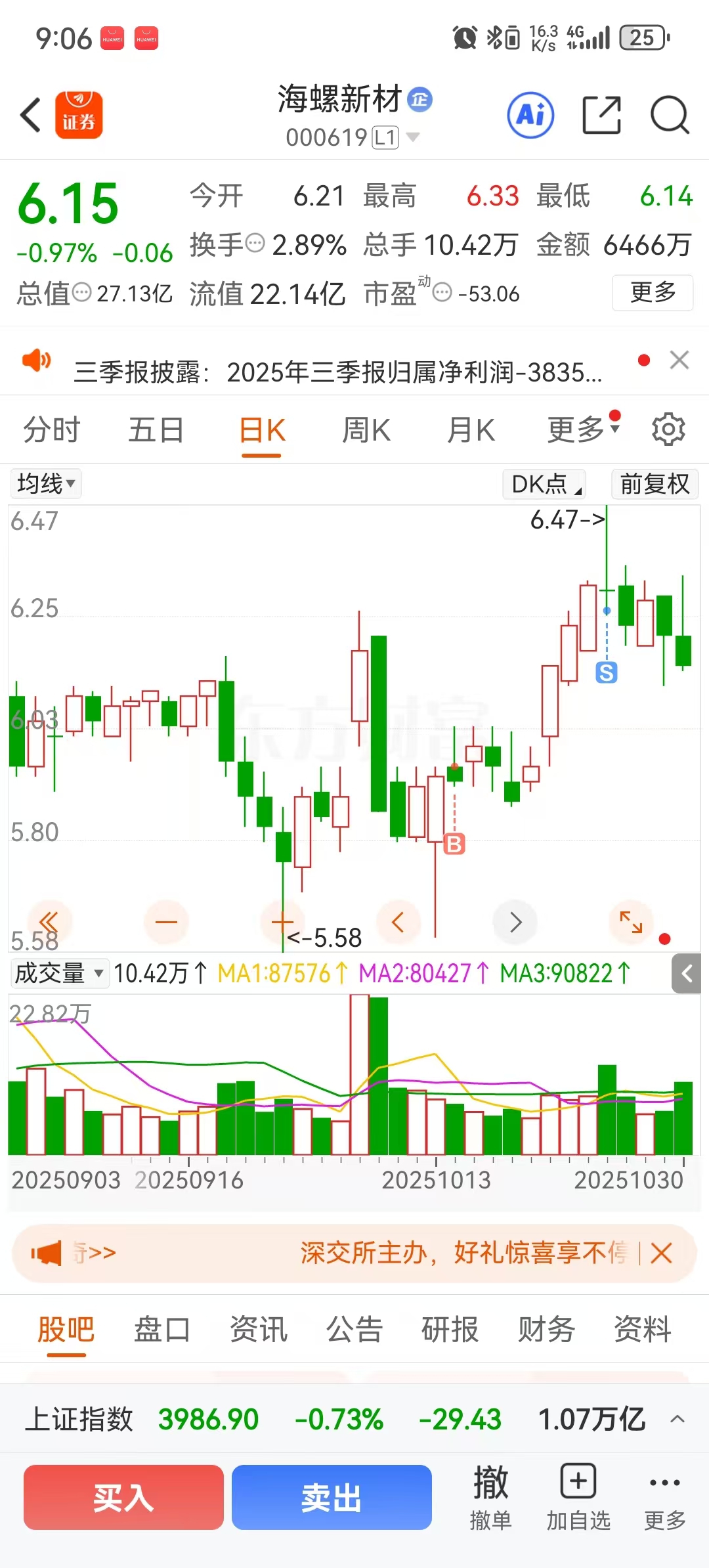Open the 均线 indicator dropdown
Screen dimensions: 709x1568
[46, 484]
